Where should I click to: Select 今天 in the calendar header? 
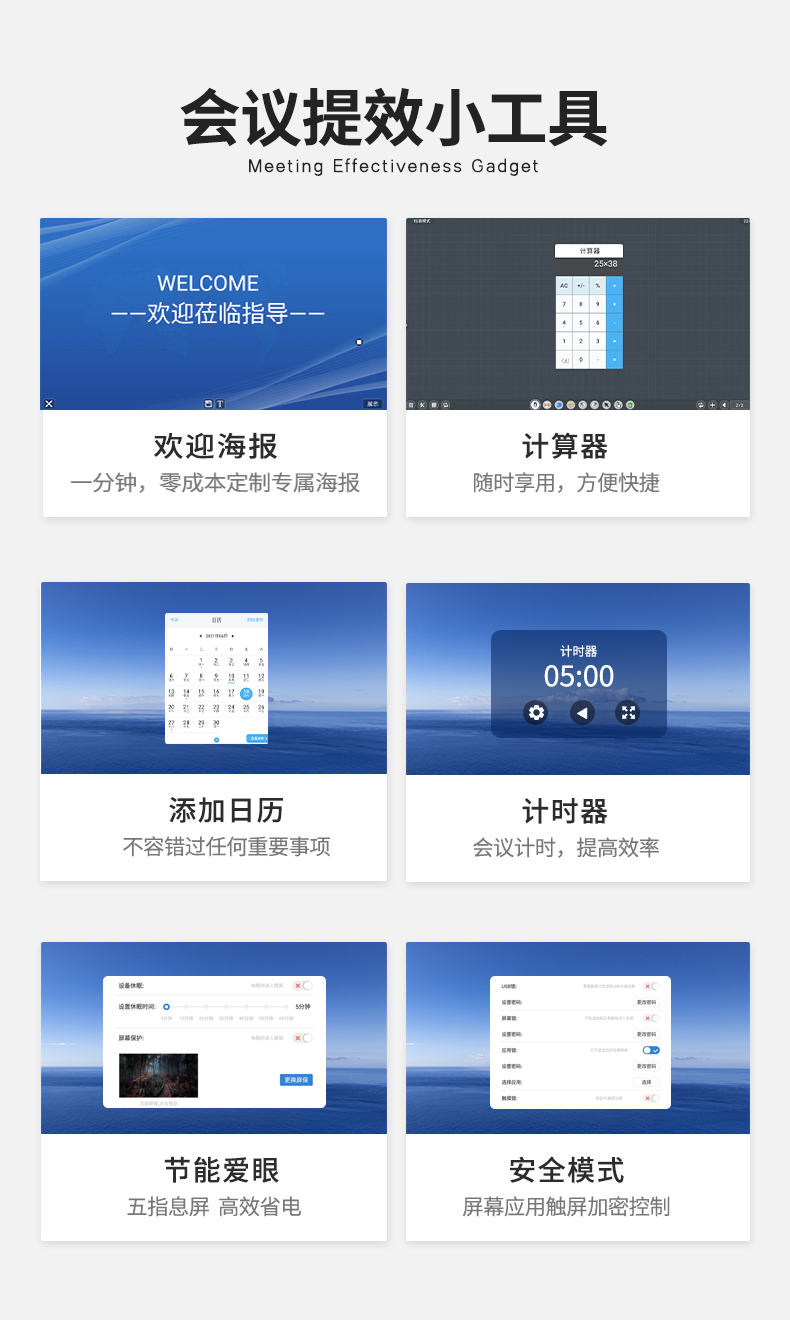pyautogui.click(x=174, y=620)
